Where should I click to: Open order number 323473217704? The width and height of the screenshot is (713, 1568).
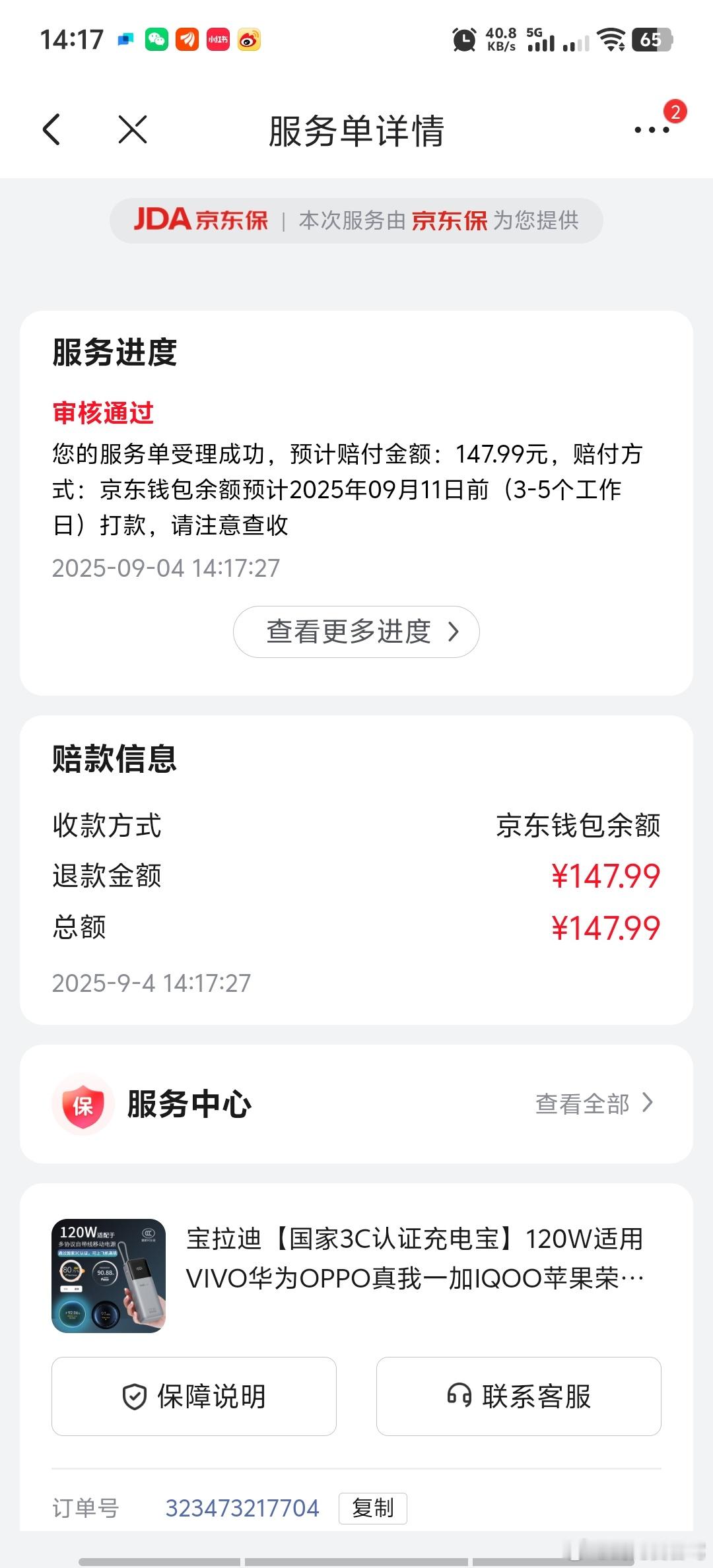[x=242, y=1508]
